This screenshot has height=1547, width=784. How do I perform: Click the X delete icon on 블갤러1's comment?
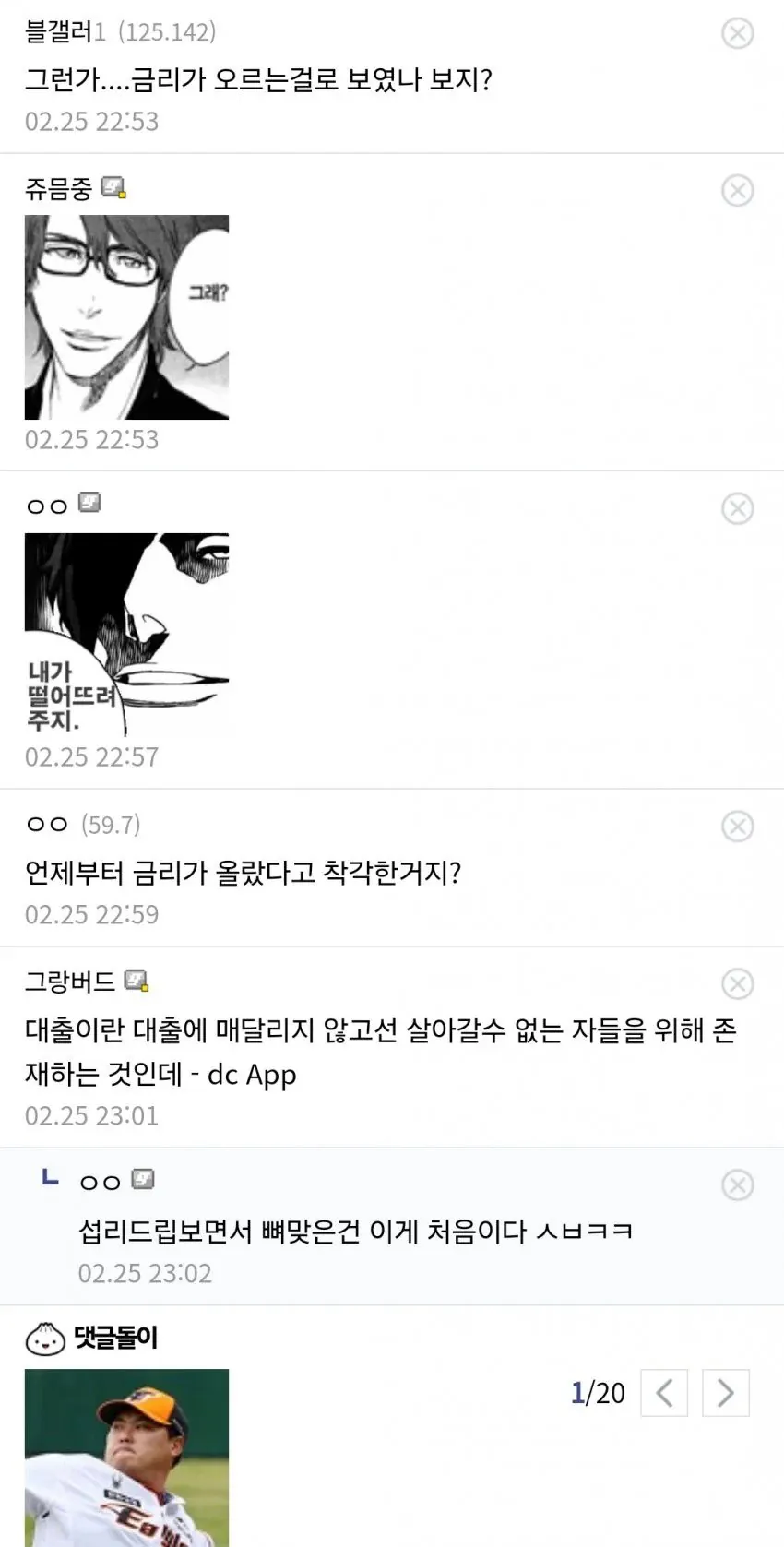(737, 34)
